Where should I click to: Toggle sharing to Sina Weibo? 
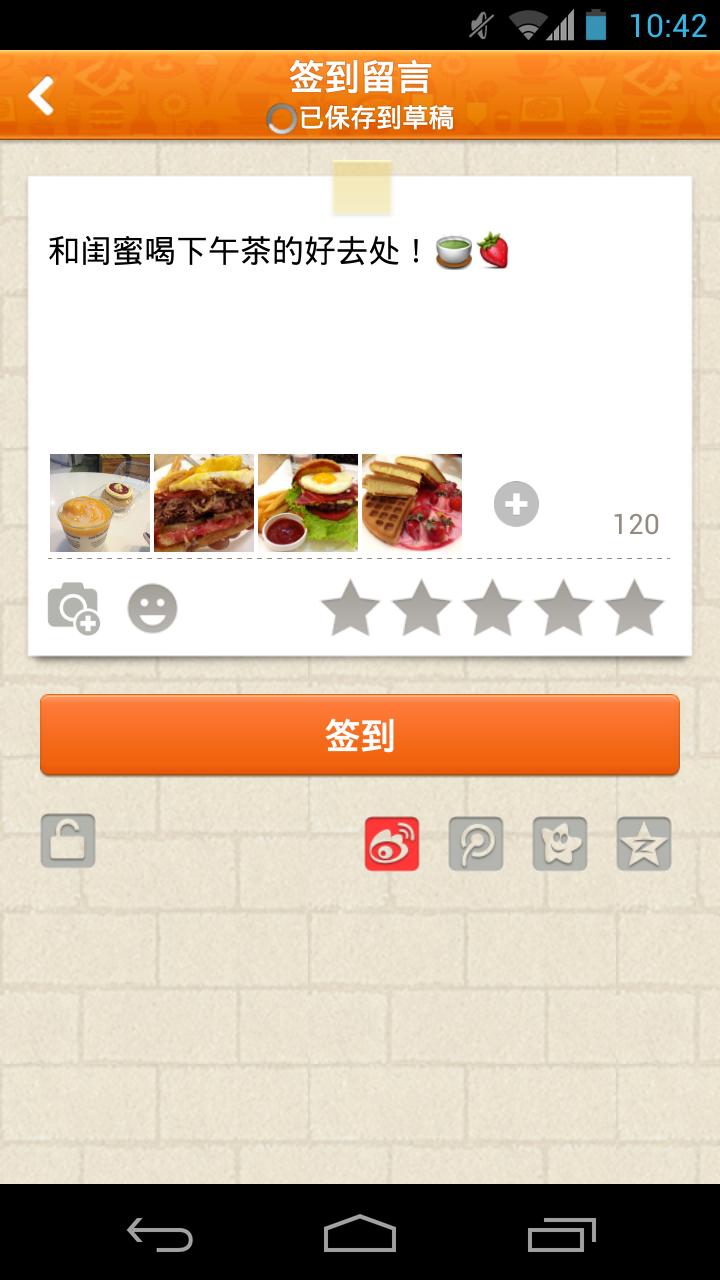click(392, 844)
